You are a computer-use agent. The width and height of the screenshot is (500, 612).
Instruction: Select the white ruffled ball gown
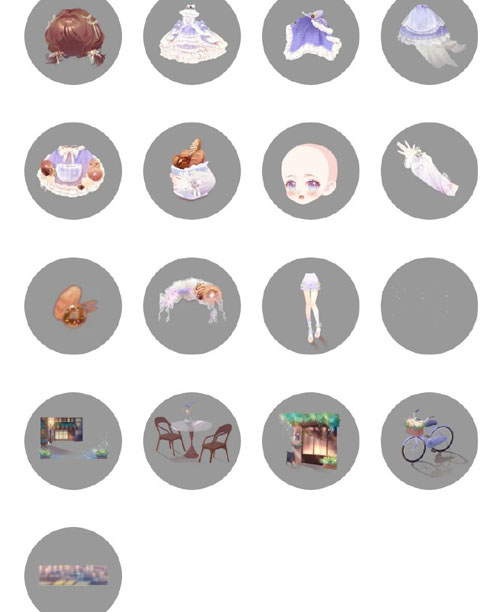(192, 36)
